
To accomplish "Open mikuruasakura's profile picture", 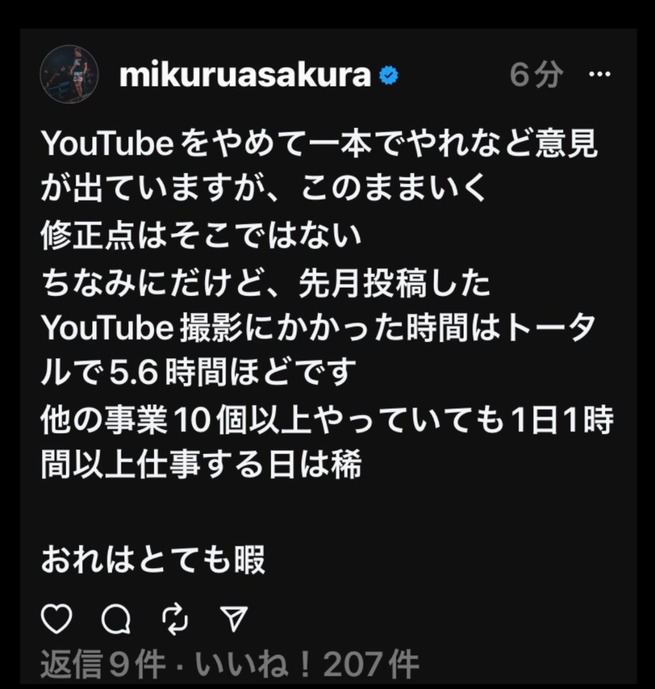I will 69,75.
